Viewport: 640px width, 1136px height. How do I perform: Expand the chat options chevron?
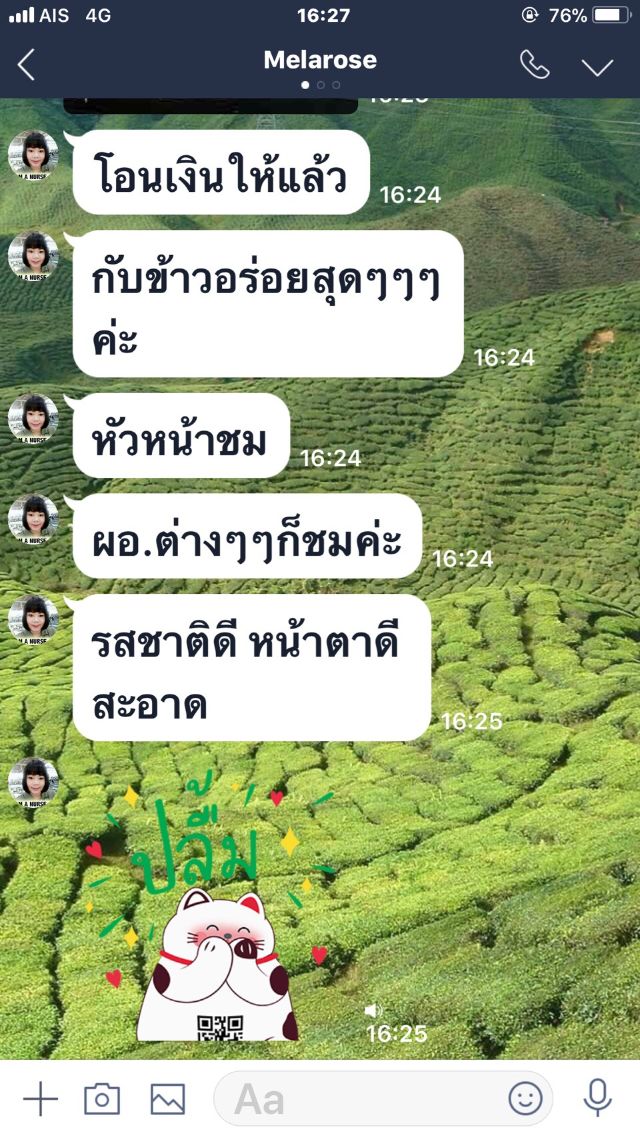pos(597,66)
